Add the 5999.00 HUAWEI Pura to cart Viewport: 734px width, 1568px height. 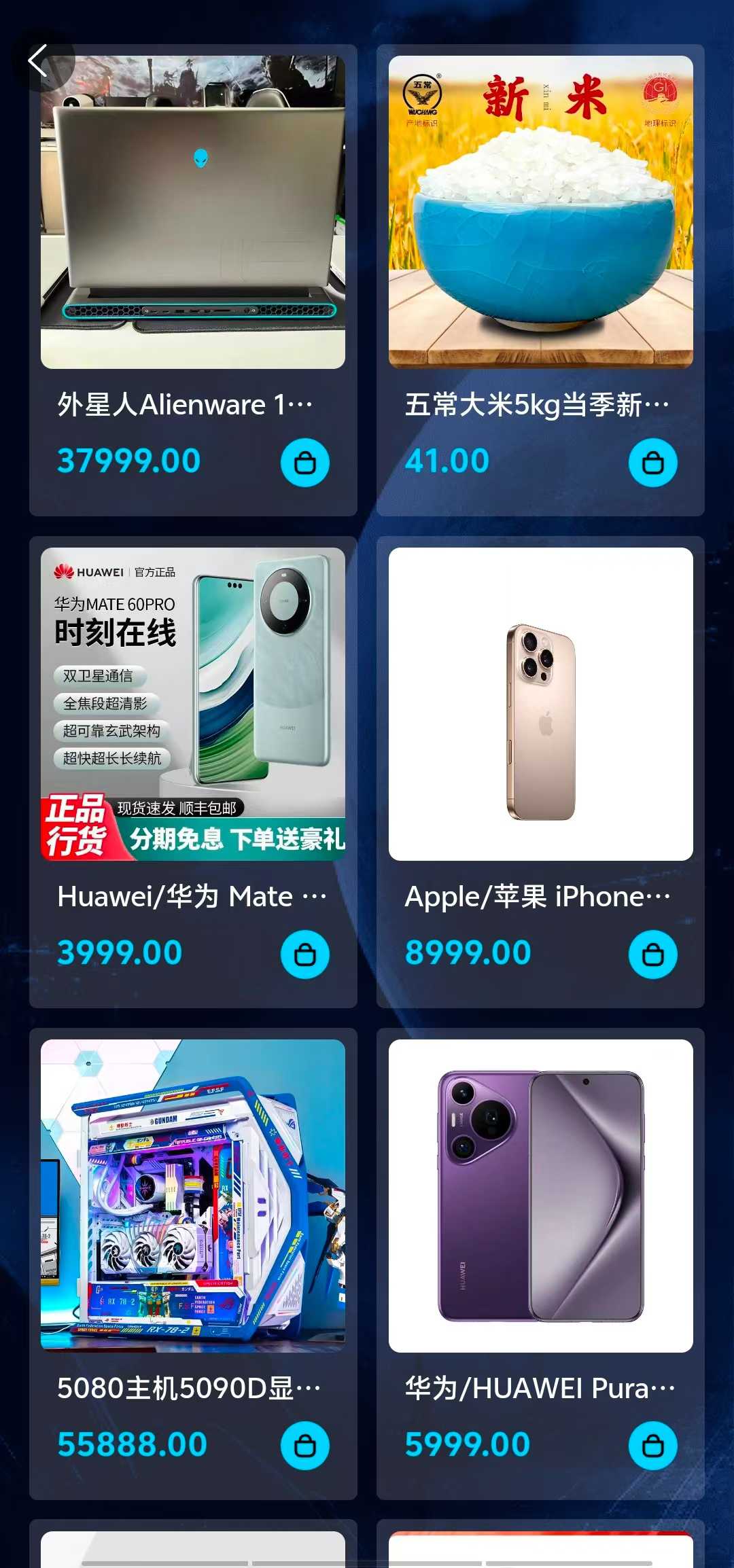653,1446
